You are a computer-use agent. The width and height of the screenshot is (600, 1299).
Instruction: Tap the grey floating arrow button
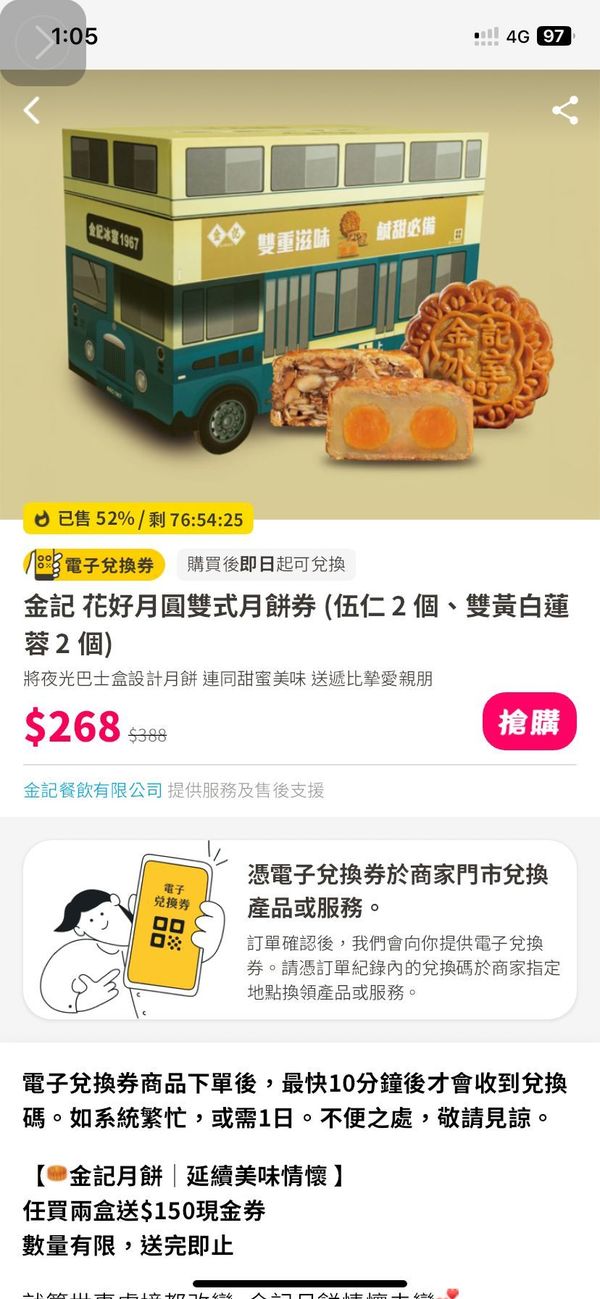(x=42, y=42)
